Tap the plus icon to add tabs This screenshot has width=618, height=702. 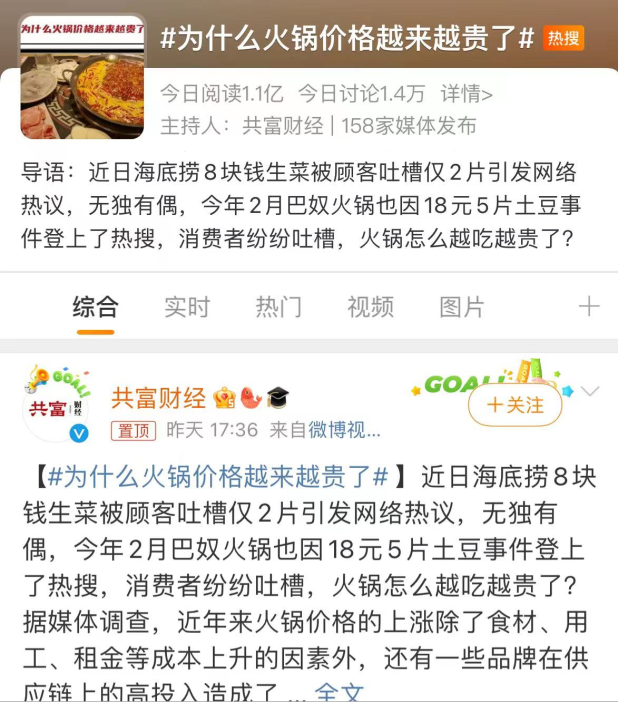[589, 307]
